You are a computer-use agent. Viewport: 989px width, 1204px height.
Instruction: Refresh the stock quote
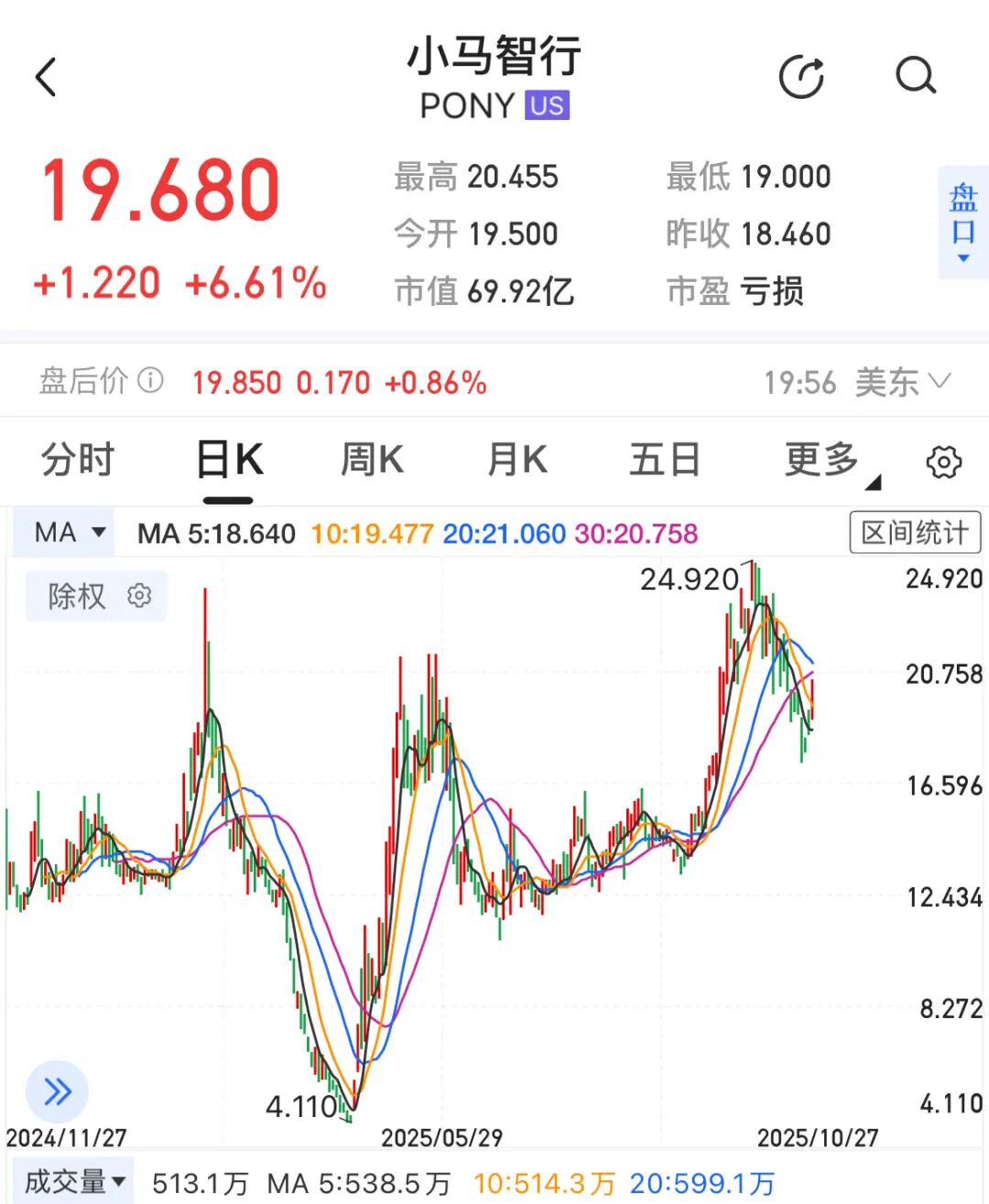801,77
